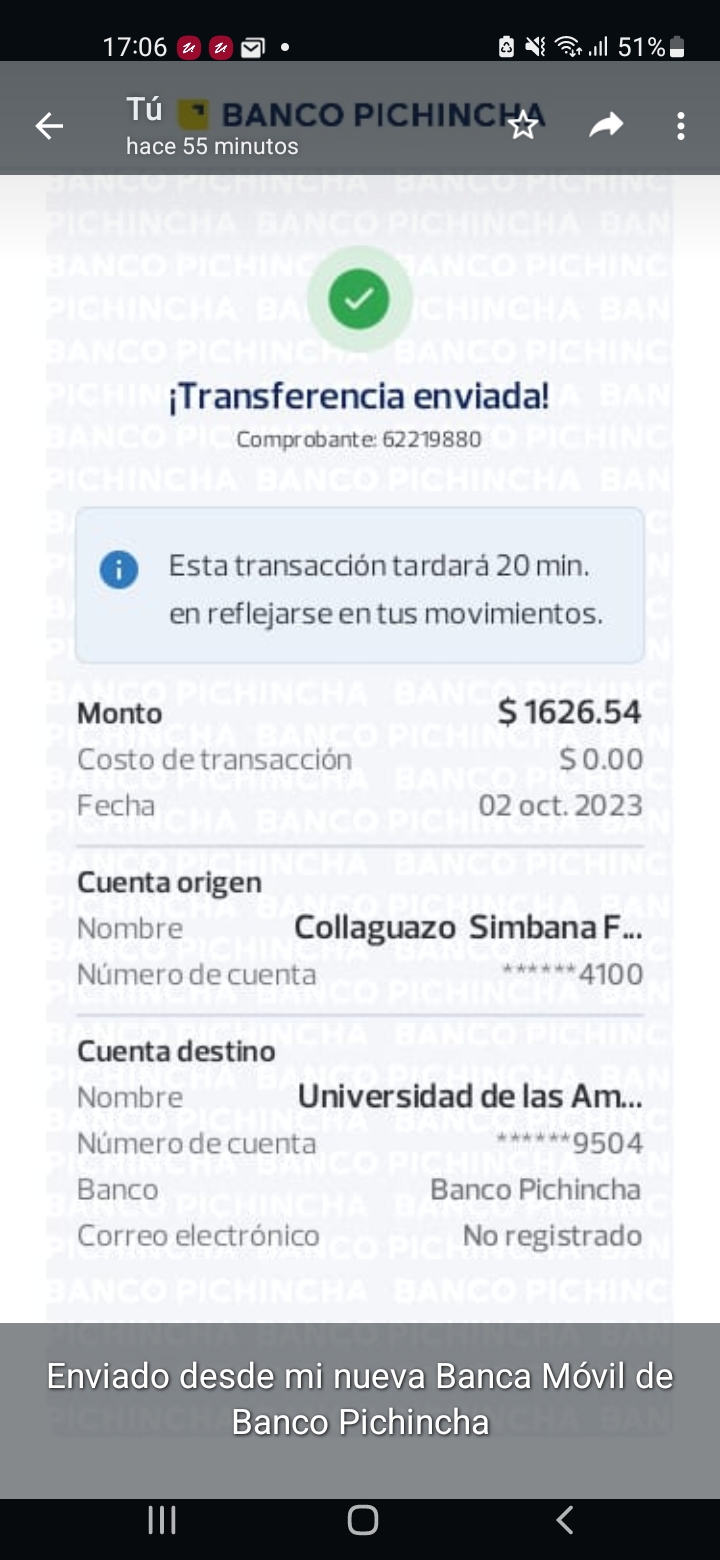Tap the system home button
Image resolution: width=720 pixels, height=1560 pixels.
(362, 1520)
